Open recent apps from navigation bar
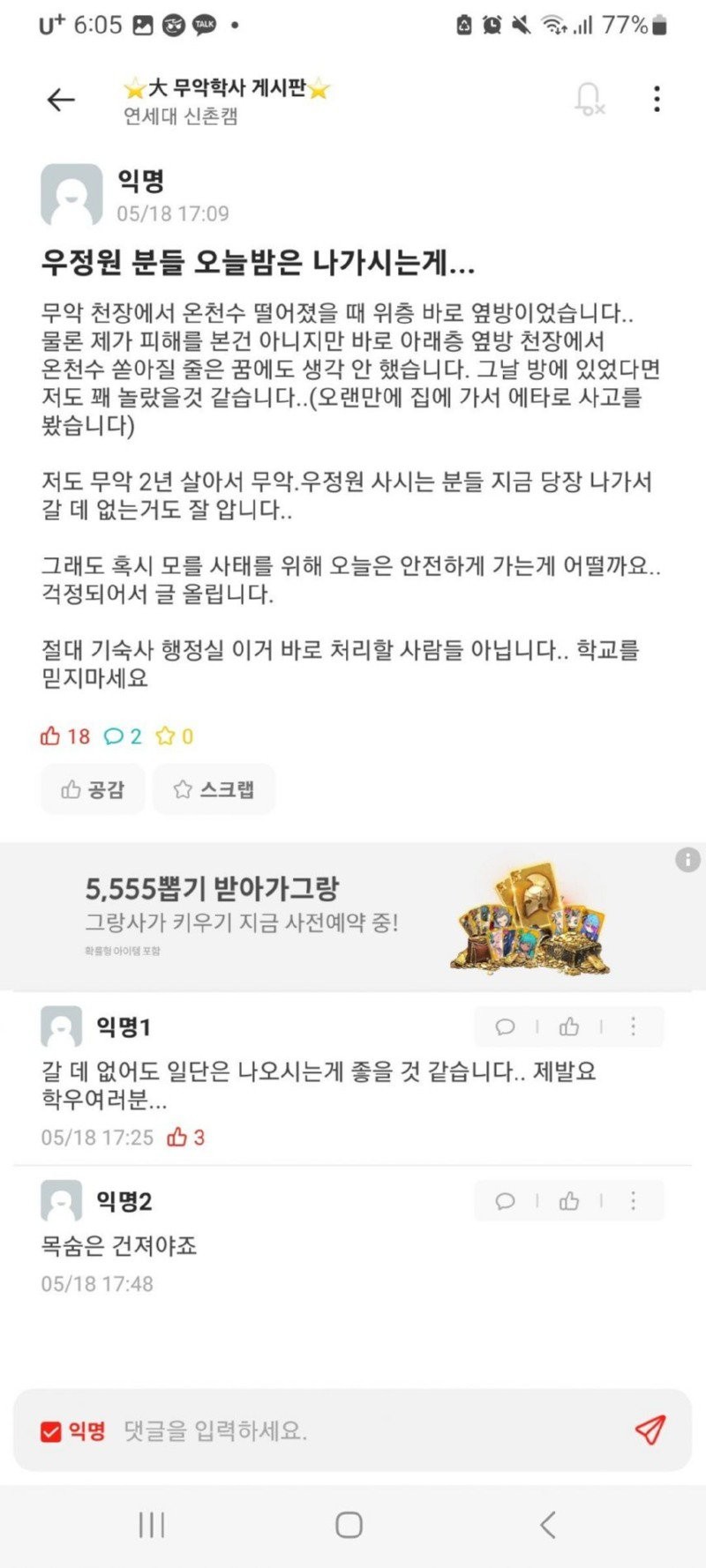The height and width of the screenshot is (1568, 706). point(152,1525)
